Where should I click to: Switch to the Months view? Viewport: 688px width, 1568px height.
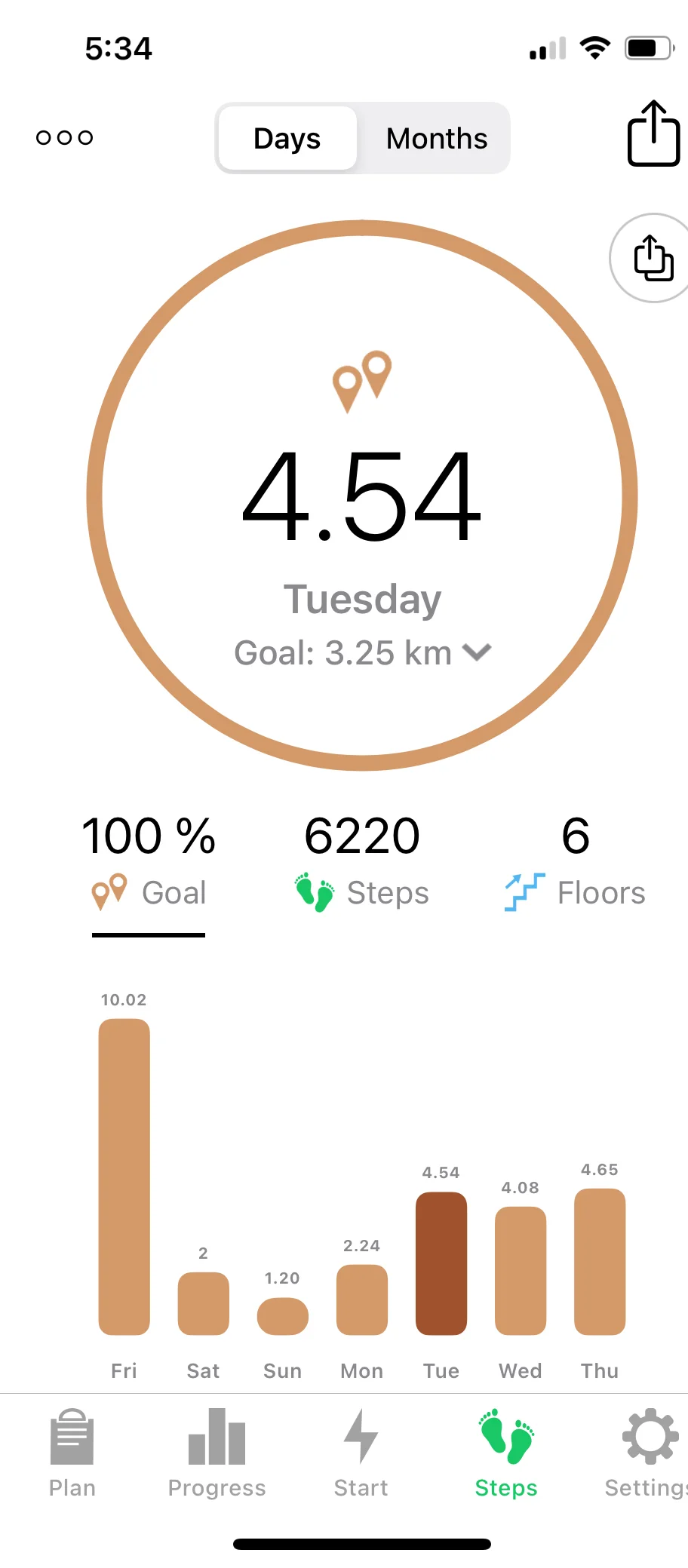coord(436,139)
